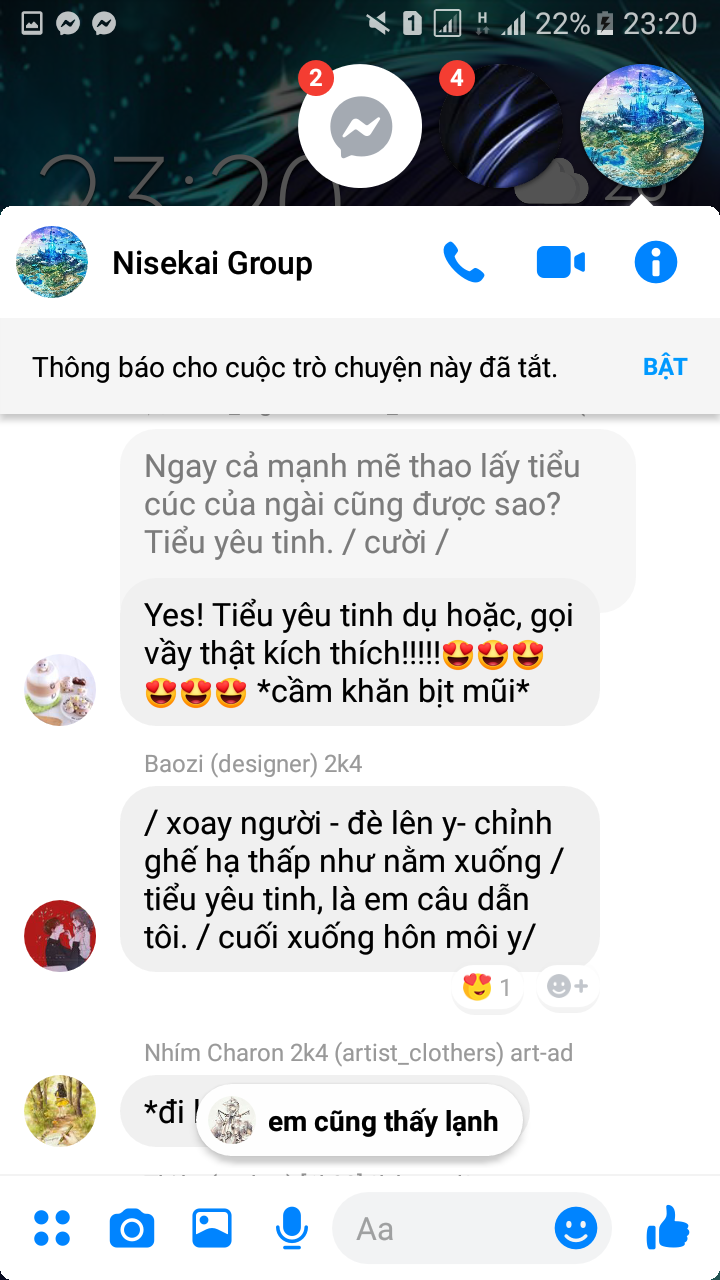The height and width of the screenshot is (1280, 720).
Task: Record a voice message with the microphone
Action: (x=292, y=1228)
